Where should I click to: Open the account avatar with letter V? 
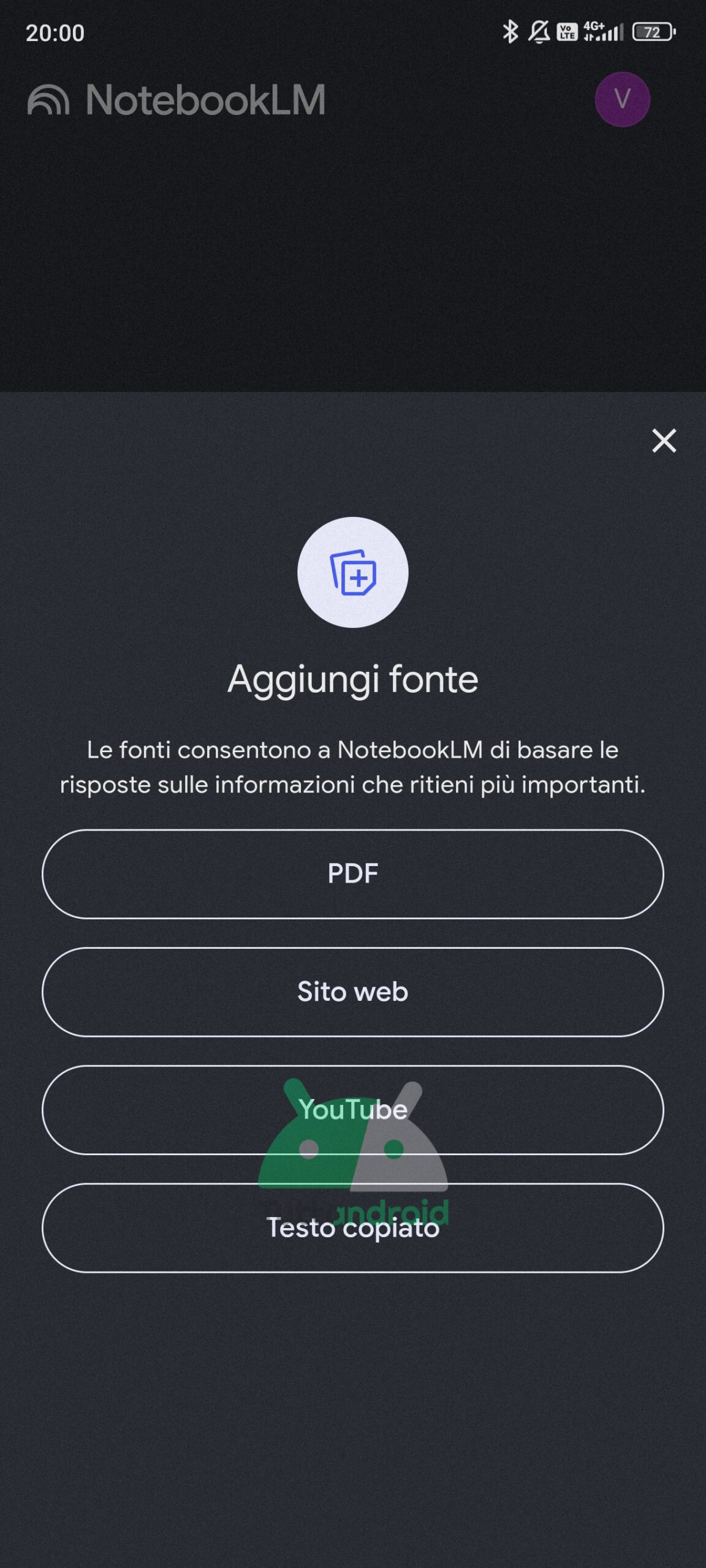point(622,99)
